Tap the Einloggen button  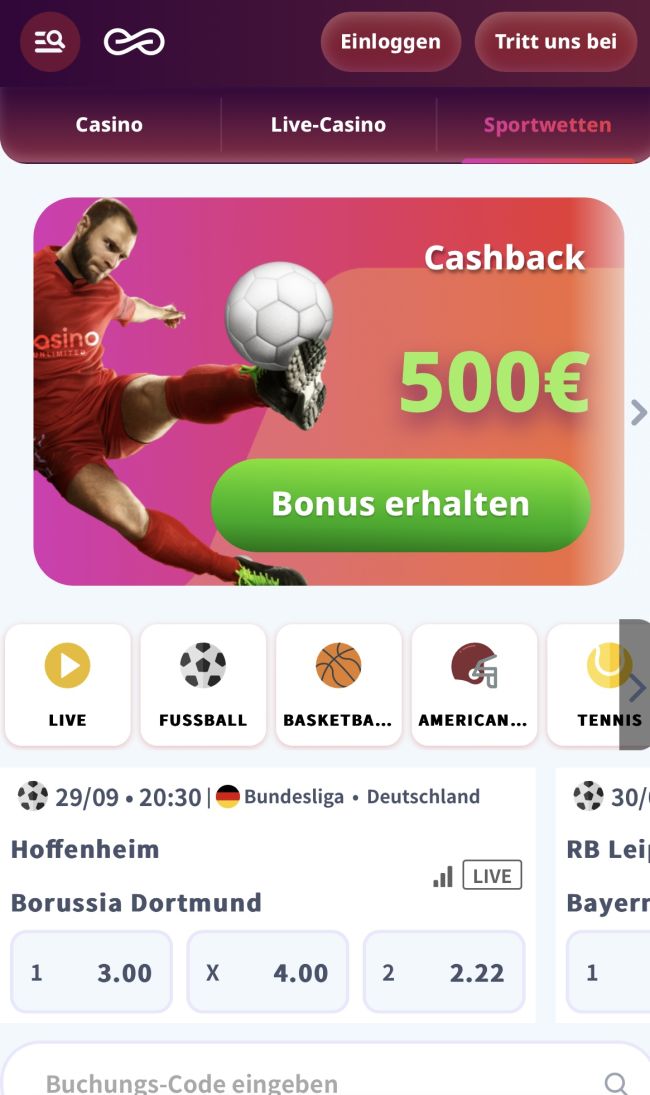[x=390, y=42]
